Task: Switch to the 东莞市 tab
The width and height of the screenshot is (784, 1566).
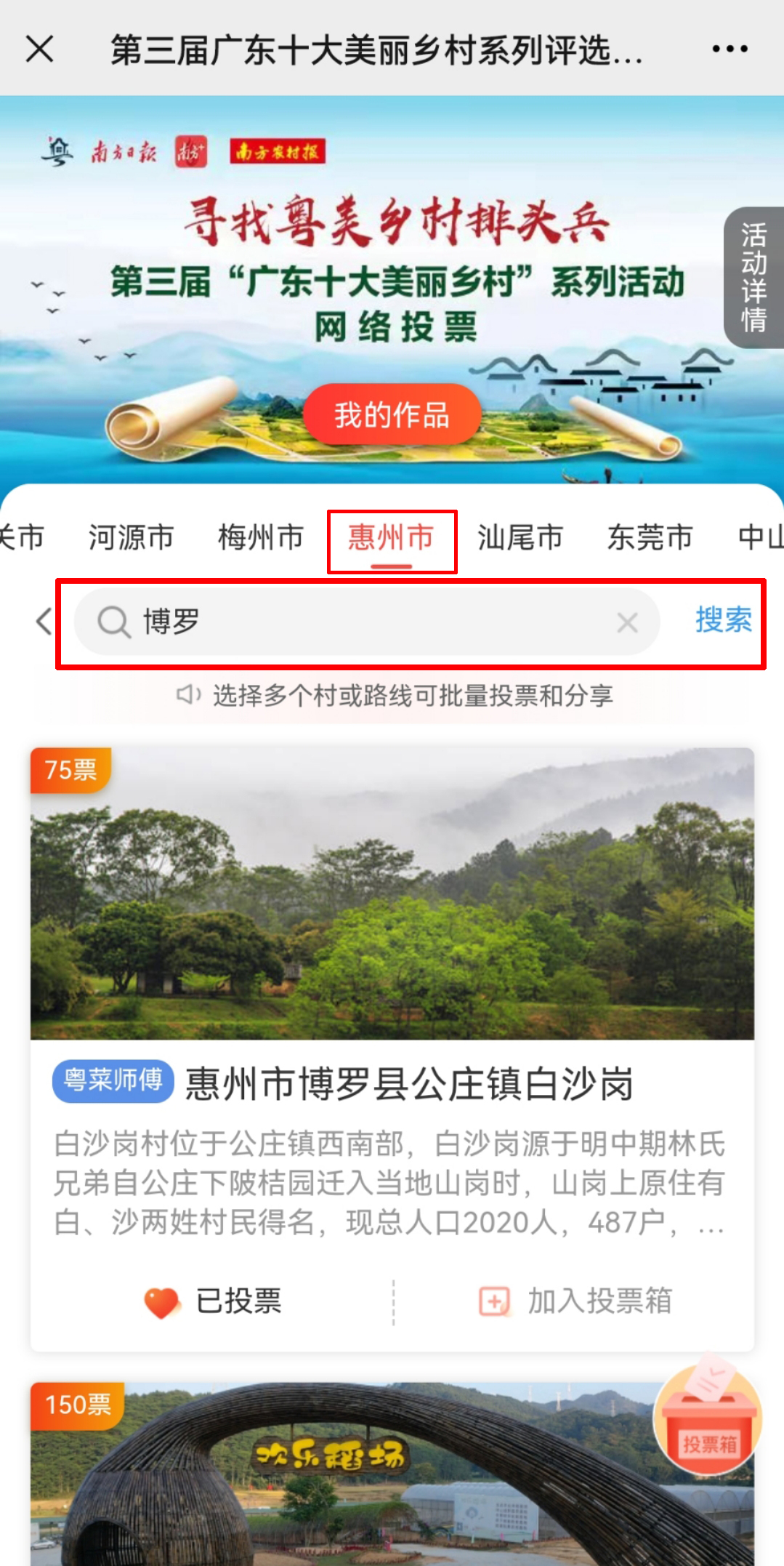Action: [650, 537]
